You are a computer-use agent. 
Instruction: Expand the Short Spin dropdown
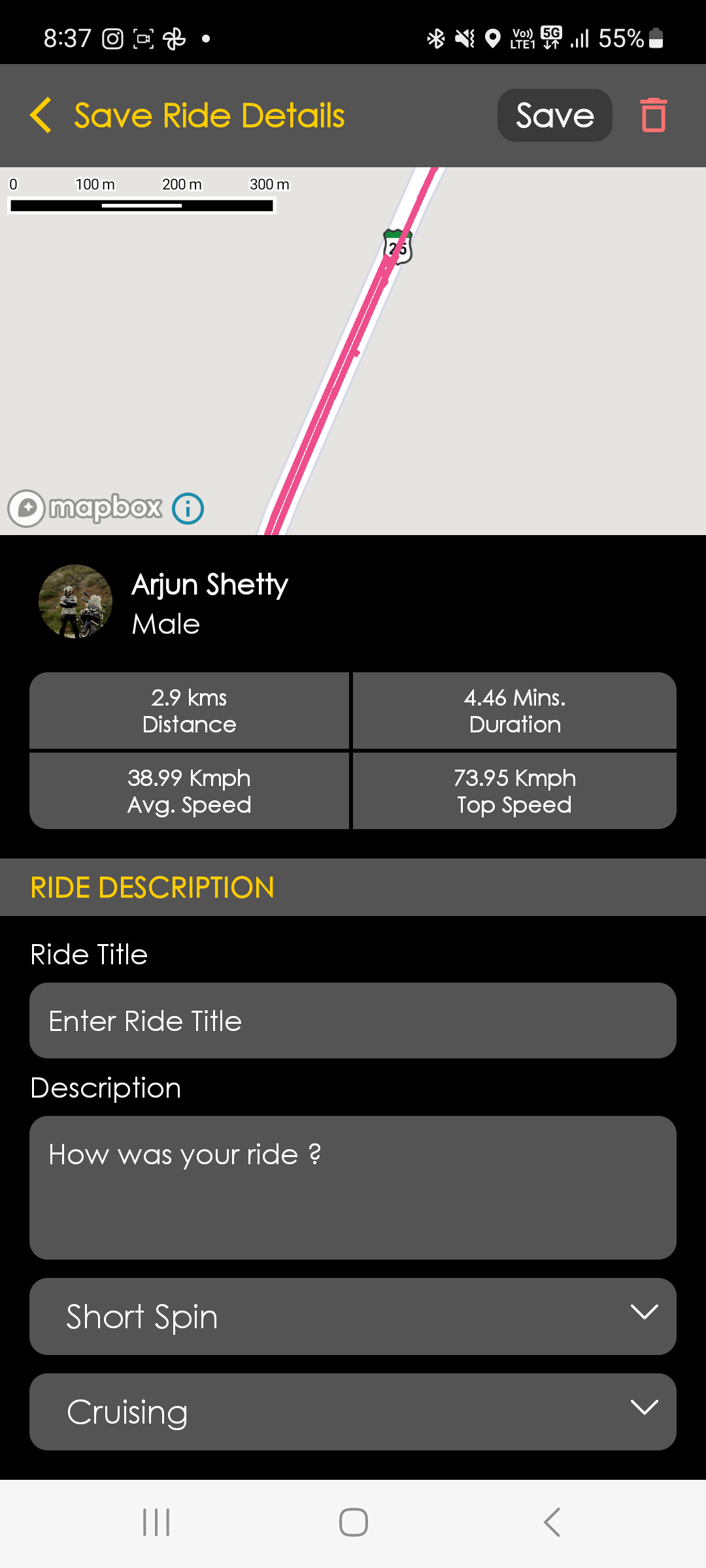[353, 1316]
